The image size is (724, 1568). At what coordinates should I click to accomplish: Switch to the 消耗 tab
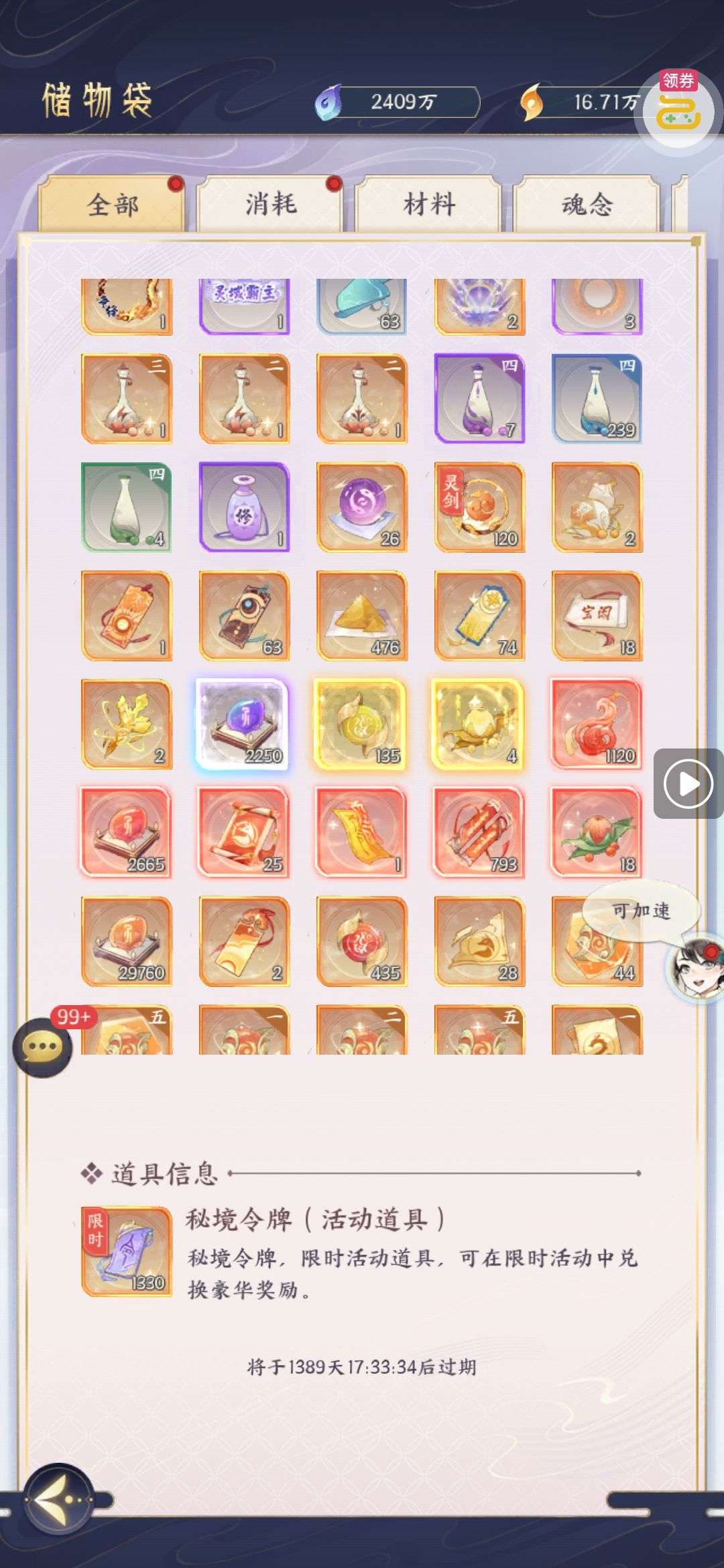pyautogui.click(x=270, y=204)
